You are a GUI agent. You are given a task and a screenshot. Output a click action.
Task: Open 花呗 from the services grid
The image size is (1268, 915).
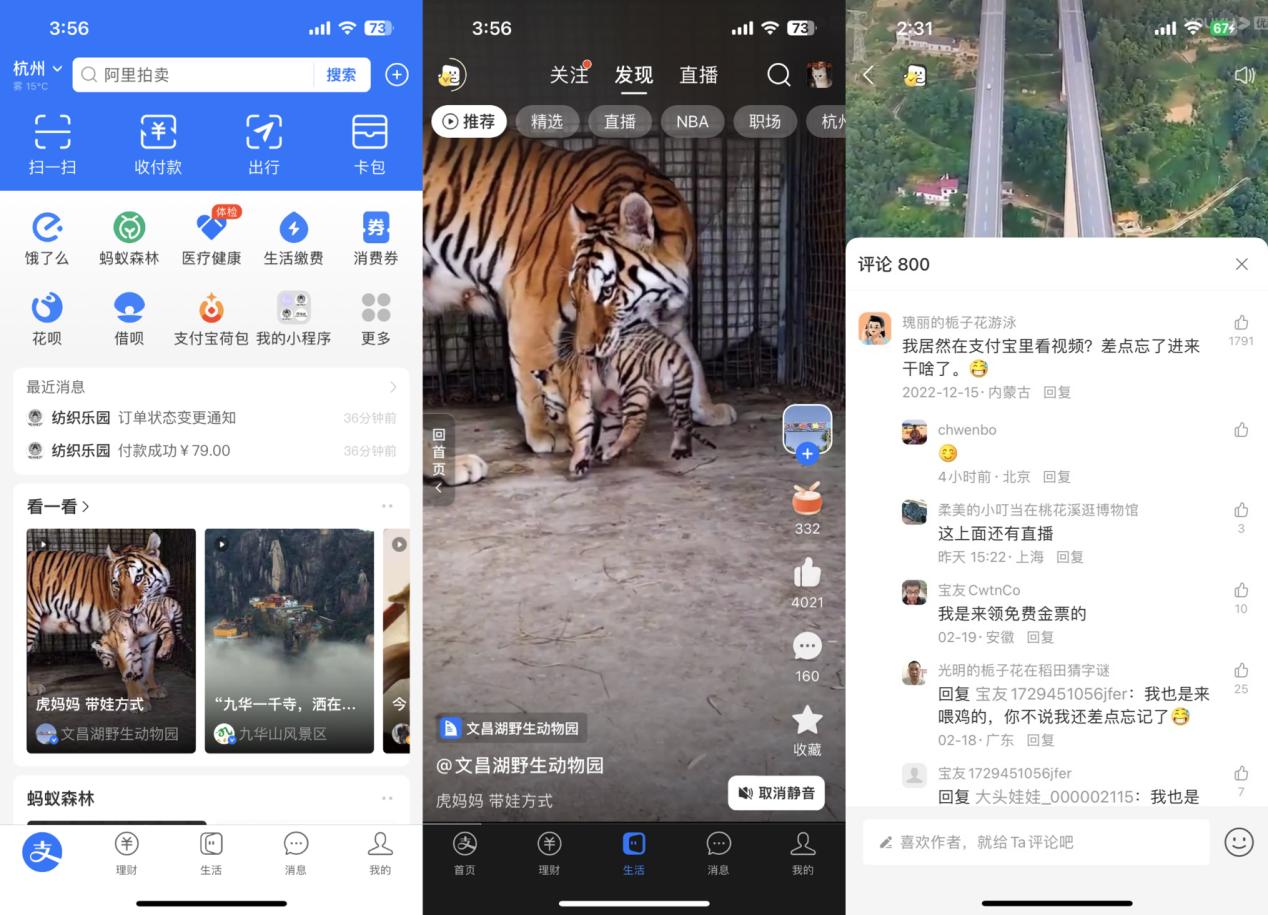point(47,318)
